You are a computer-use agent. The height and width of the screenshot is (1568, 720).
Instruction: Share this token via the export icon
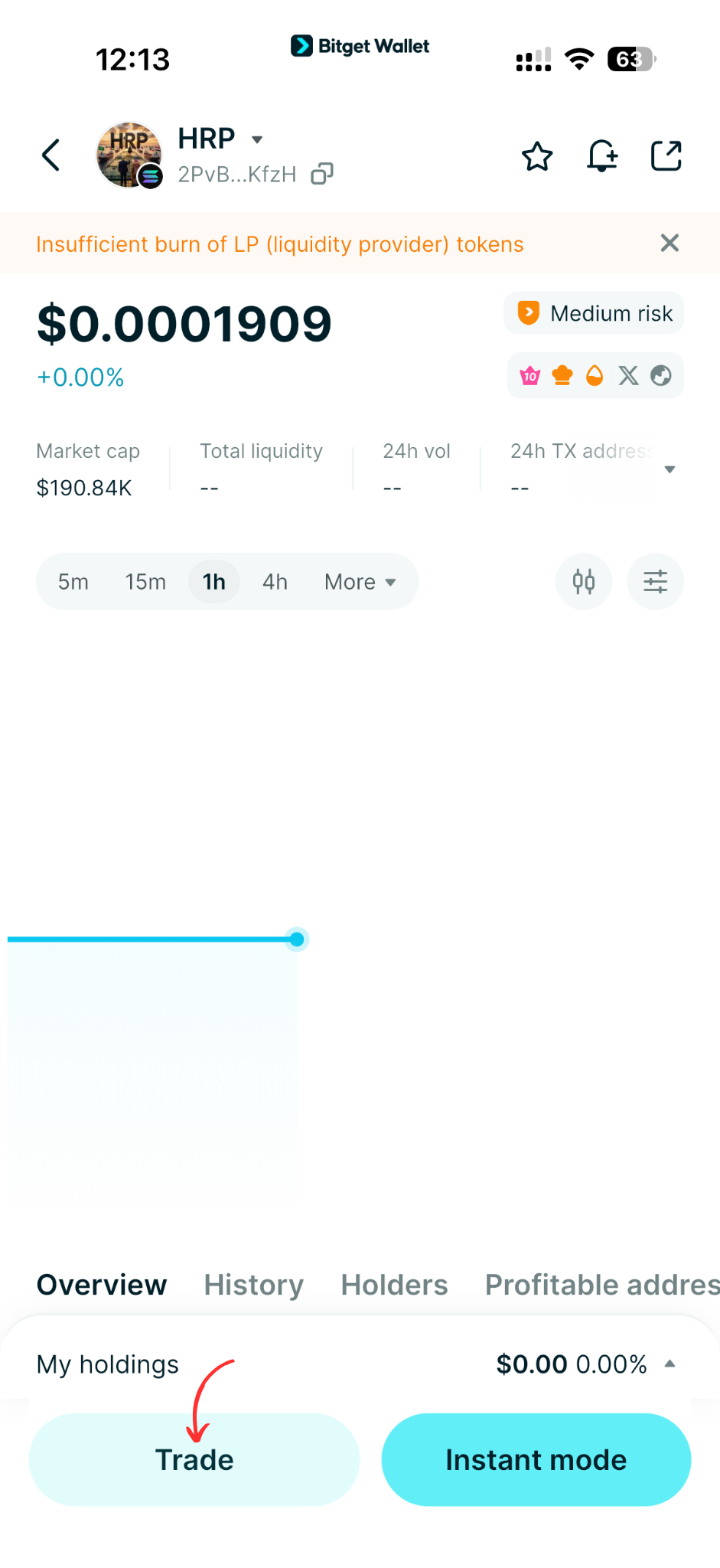[665, 155]
